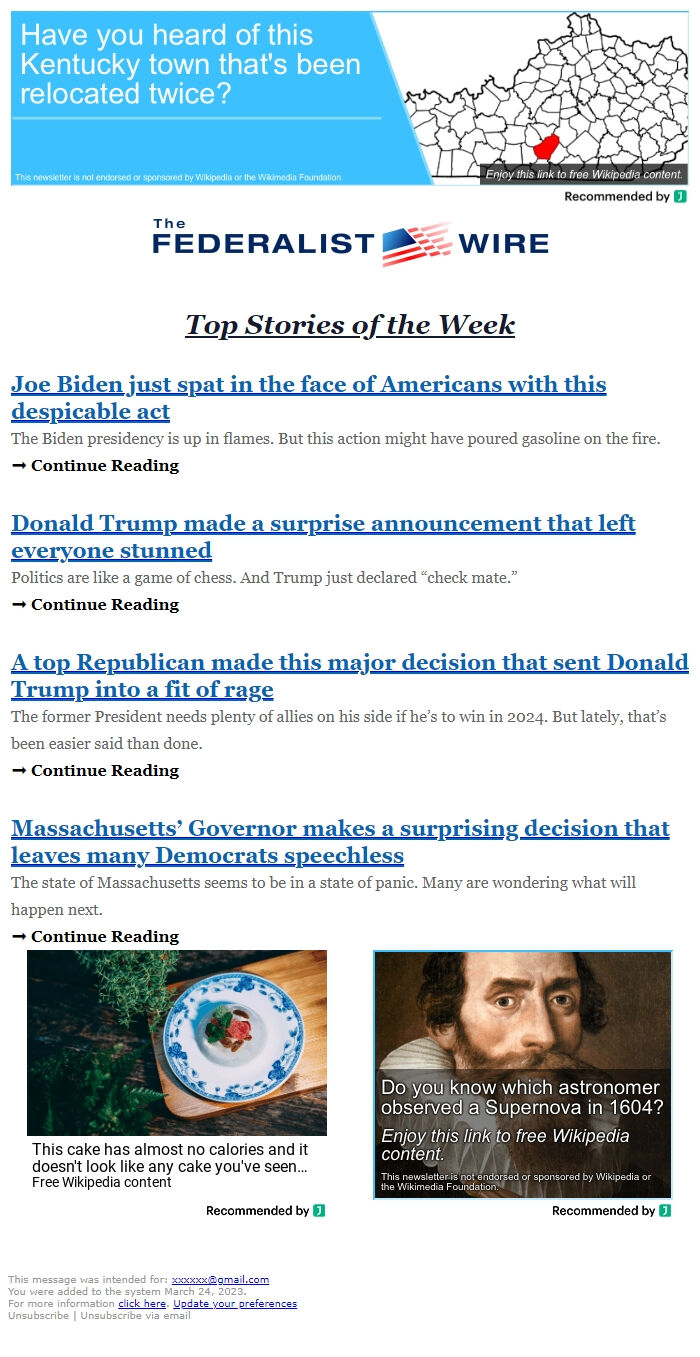Open The Federalist Wire header logo
The height and width of the screenshot is (1357, 700).
[350, 243]
